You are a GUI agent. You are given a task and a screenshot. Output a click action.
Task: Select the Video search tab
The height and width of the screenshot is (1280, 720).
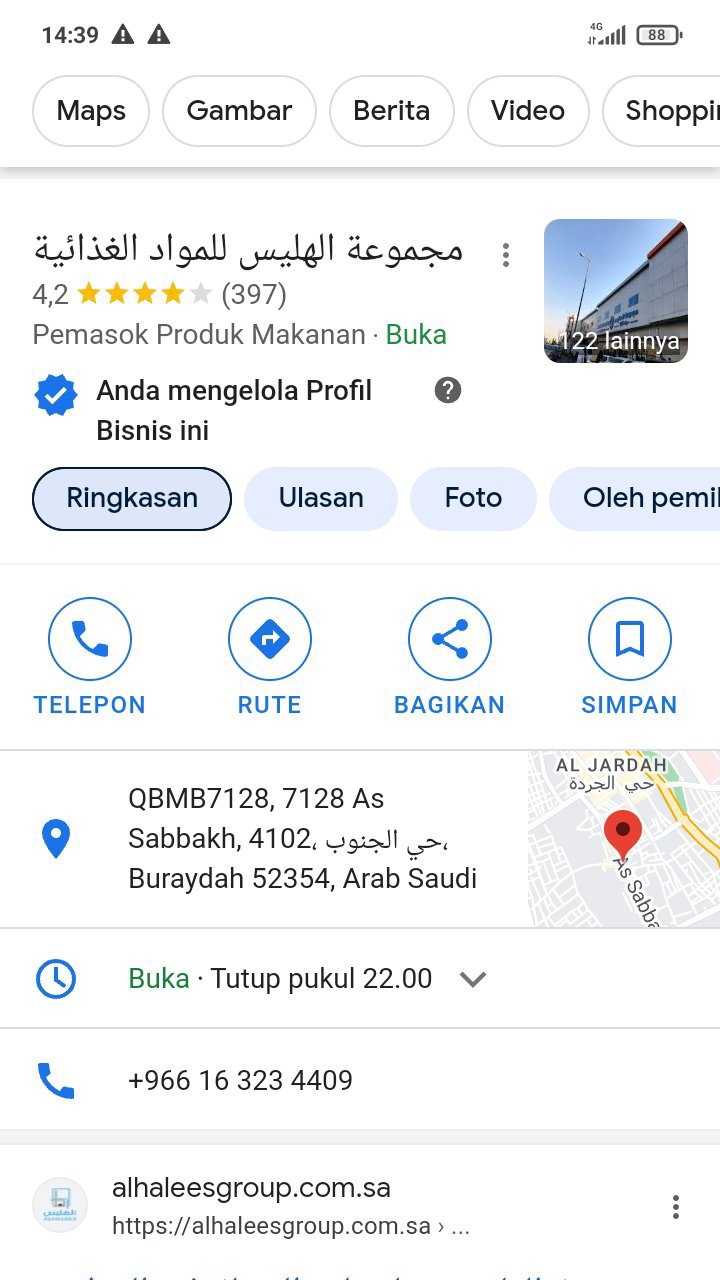(527, 111)
